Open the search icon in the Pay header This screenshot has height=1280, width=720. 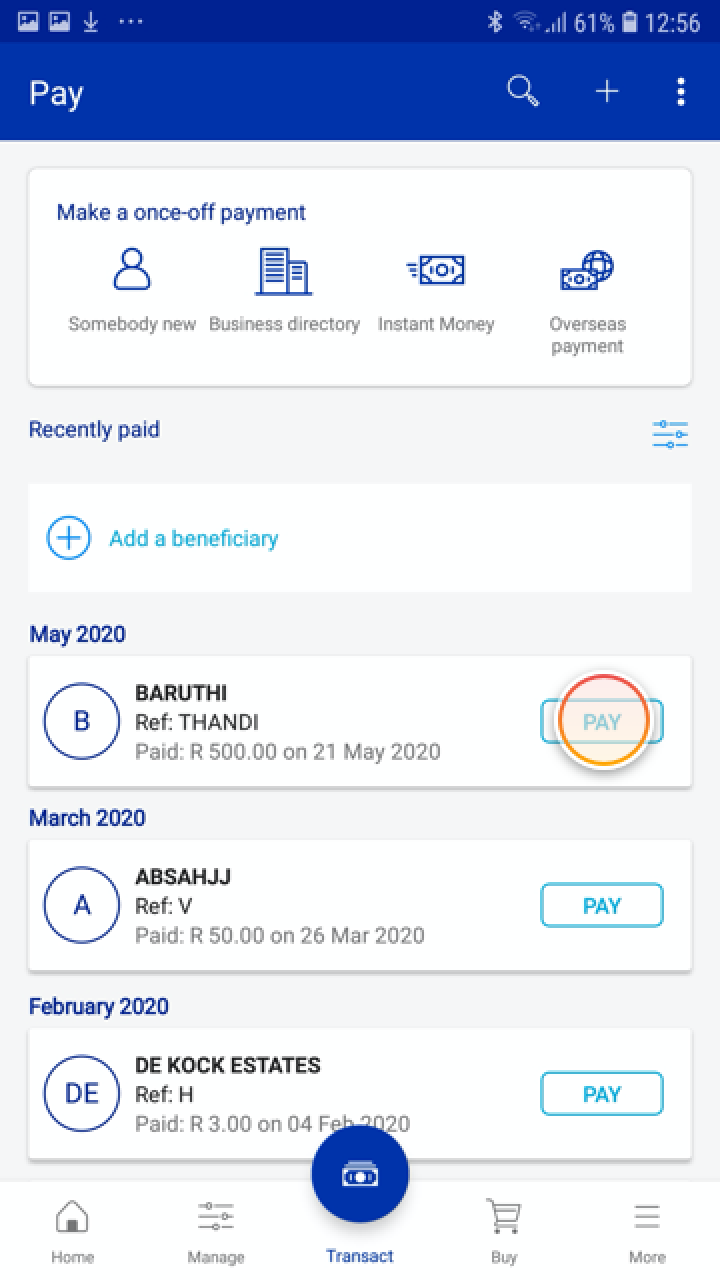pyautogui.click(x=523, y=92)
